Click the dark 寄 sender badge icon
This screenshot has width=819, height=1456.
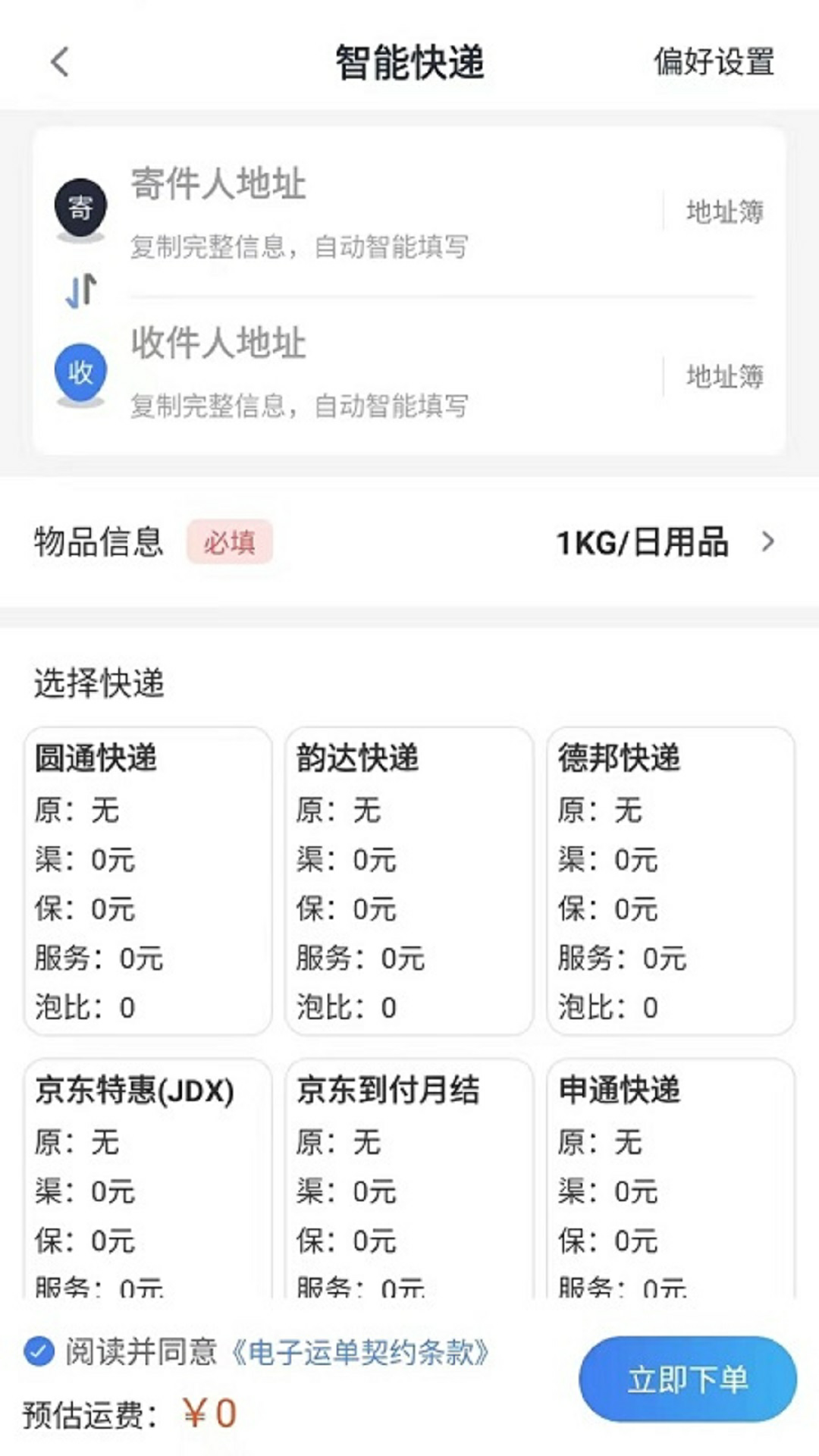(x=80, y=205)
